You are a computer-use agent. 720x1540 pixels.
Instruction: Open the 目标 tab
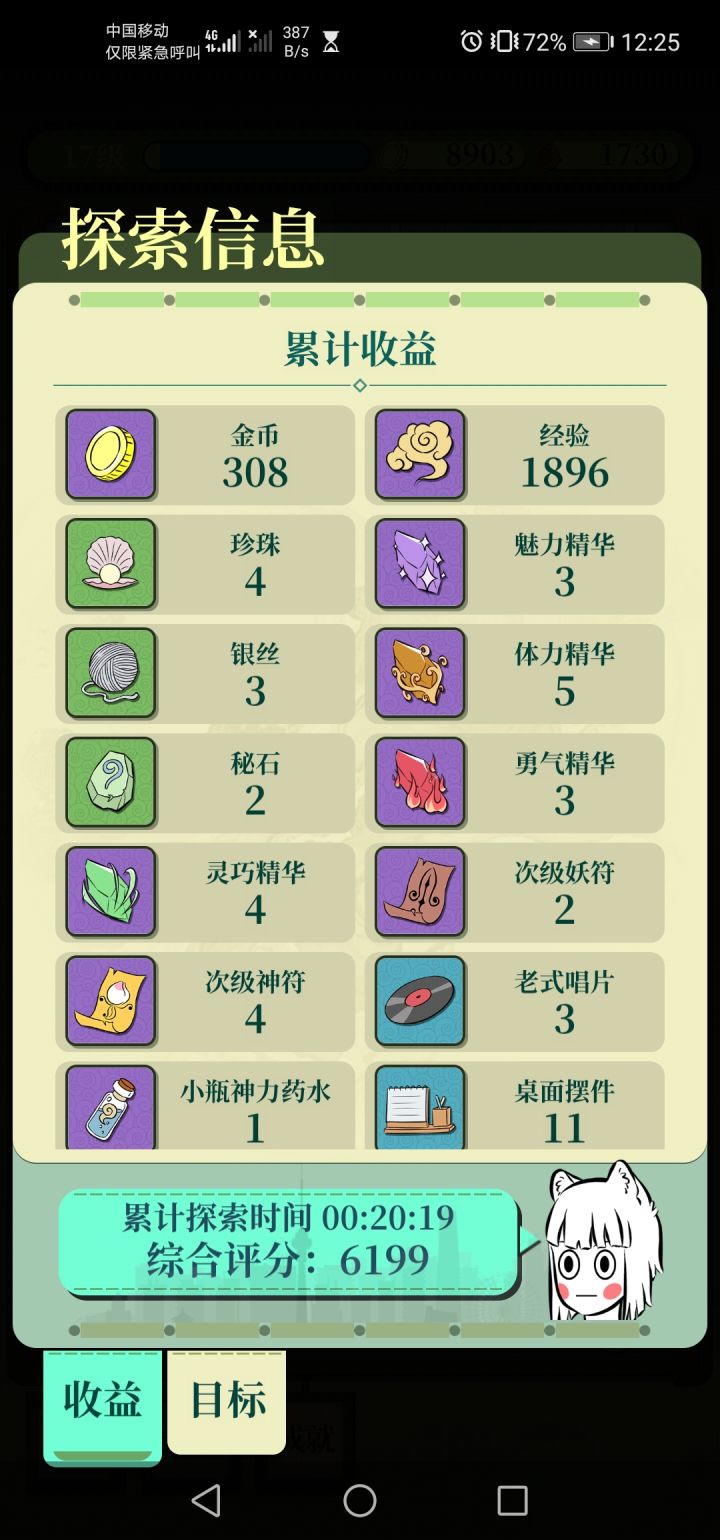pos(225,1400)
